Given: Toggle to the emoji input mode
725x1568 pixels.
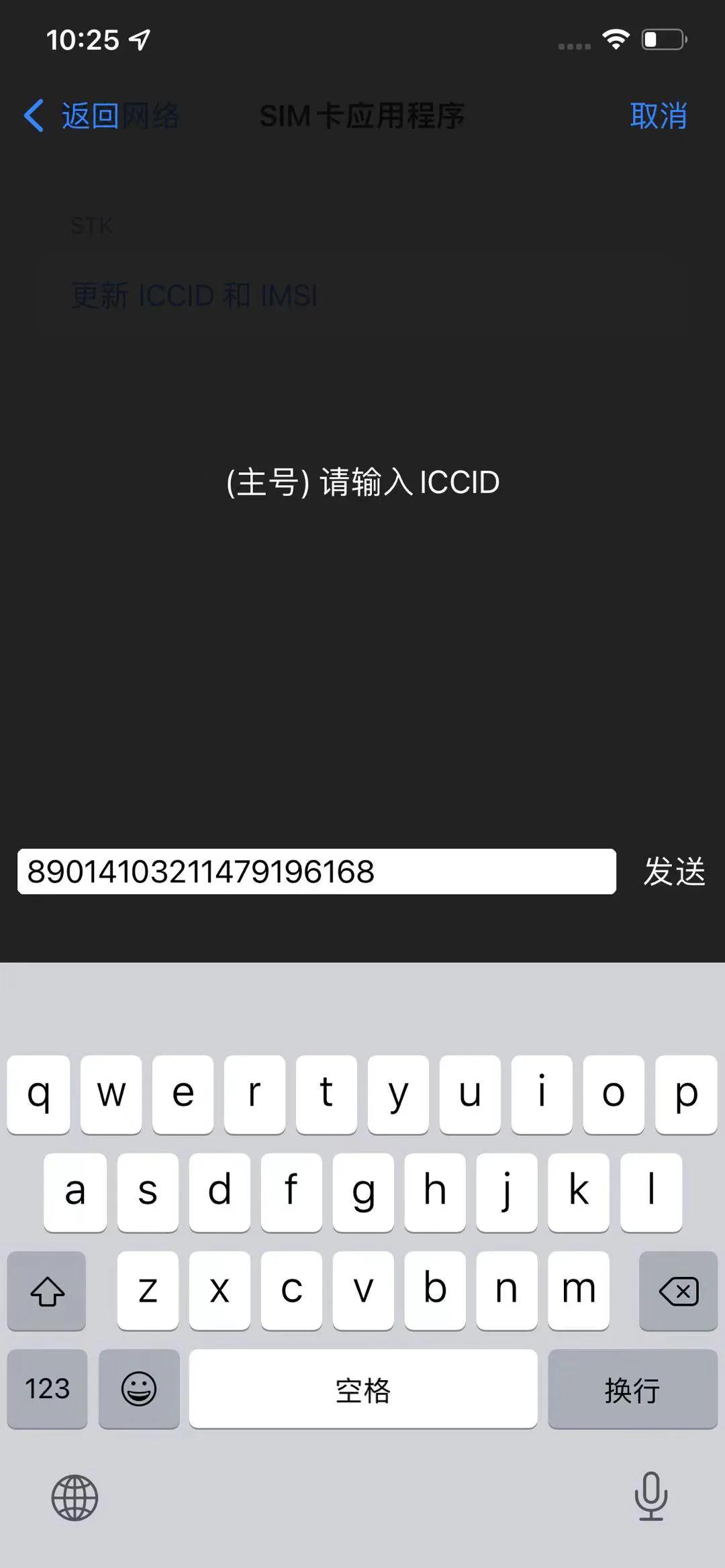Looking at the screenshot, I should (139, 1390).
